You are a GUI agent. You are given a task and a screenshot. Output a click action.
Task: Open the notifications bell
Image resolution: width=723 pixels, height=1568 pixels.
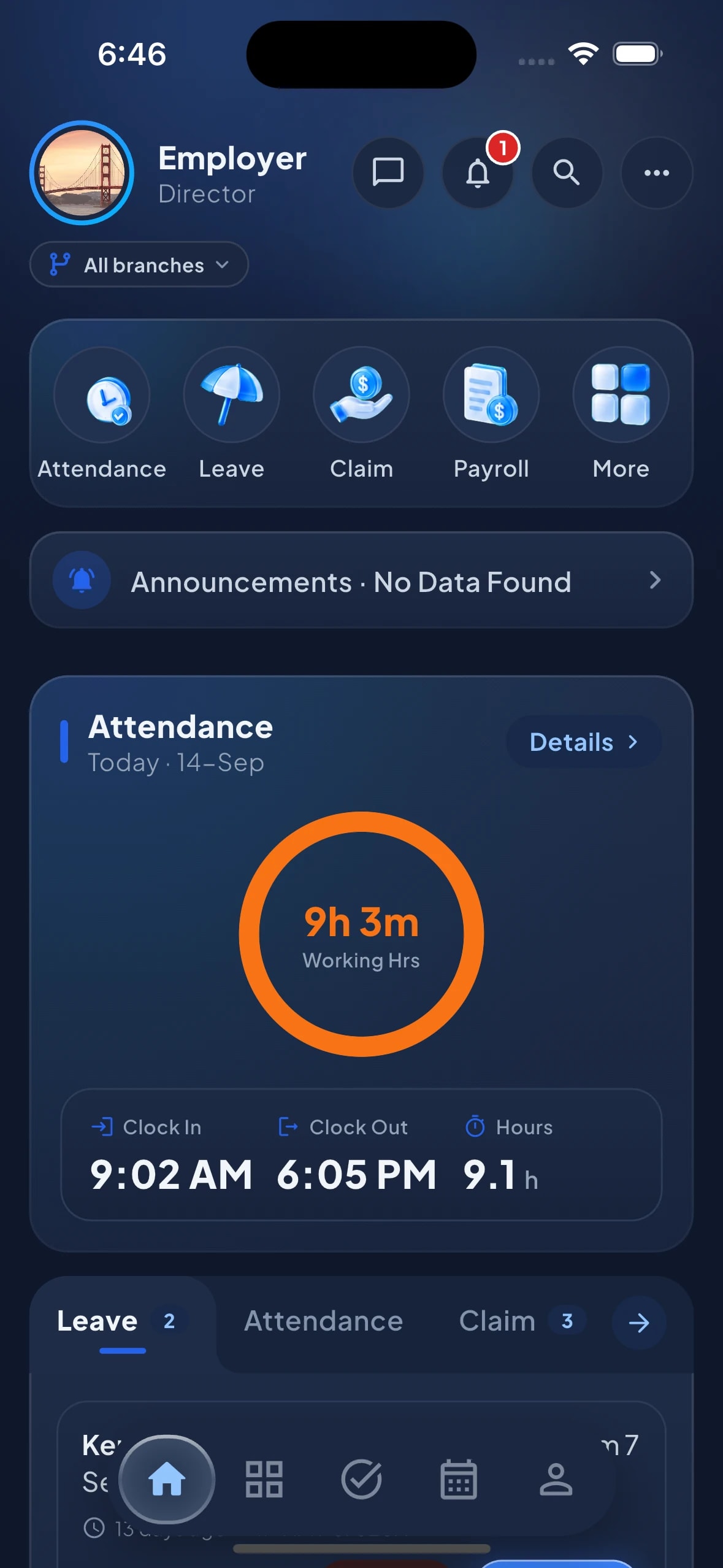[x=478, y=172]
